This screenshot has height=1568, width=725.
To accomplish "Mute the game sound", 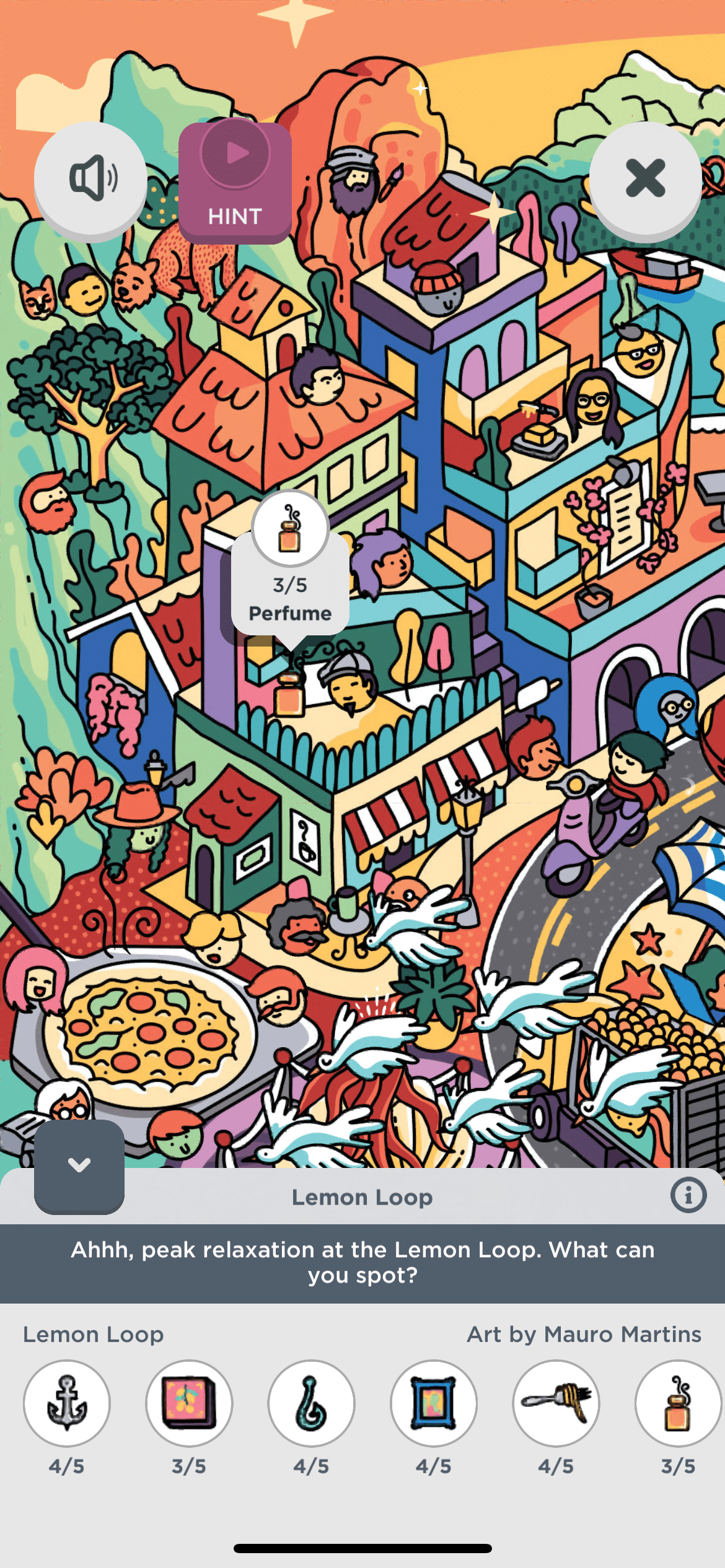I will click(90, 179).
